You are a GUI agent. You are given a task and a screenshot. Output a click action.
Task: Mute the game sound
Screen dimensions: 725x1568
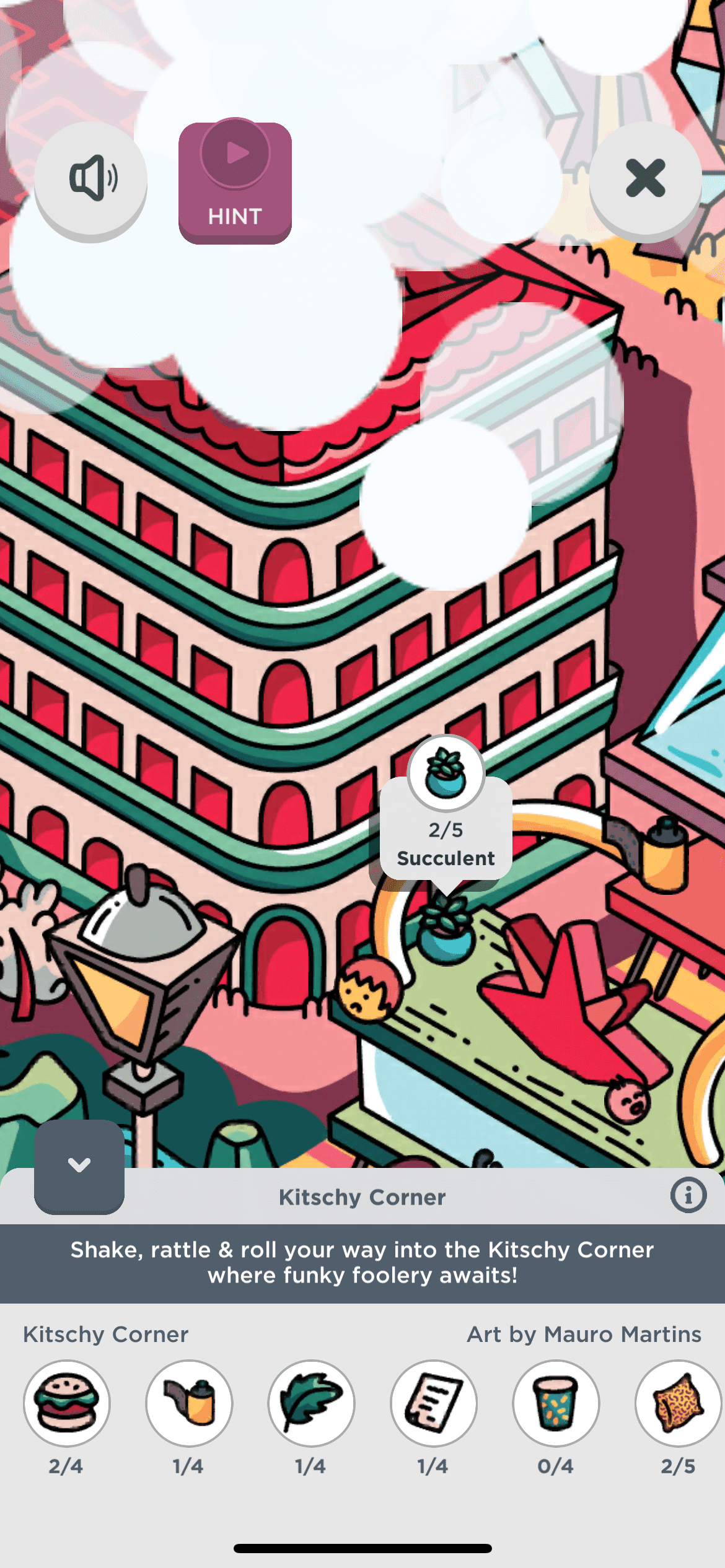tap(91, 178)
